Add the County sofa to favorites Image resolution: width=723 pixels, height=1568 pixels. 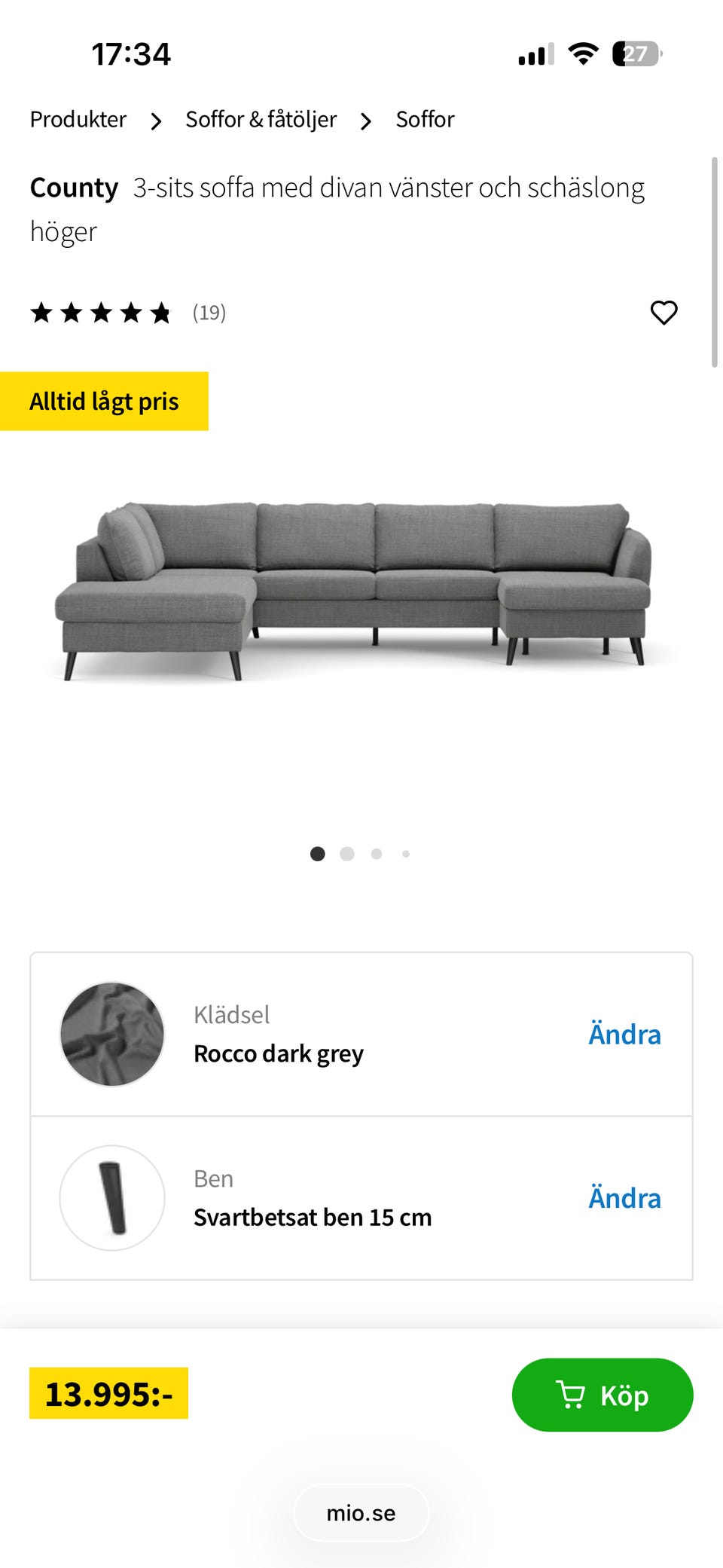[x=664, y=313]
